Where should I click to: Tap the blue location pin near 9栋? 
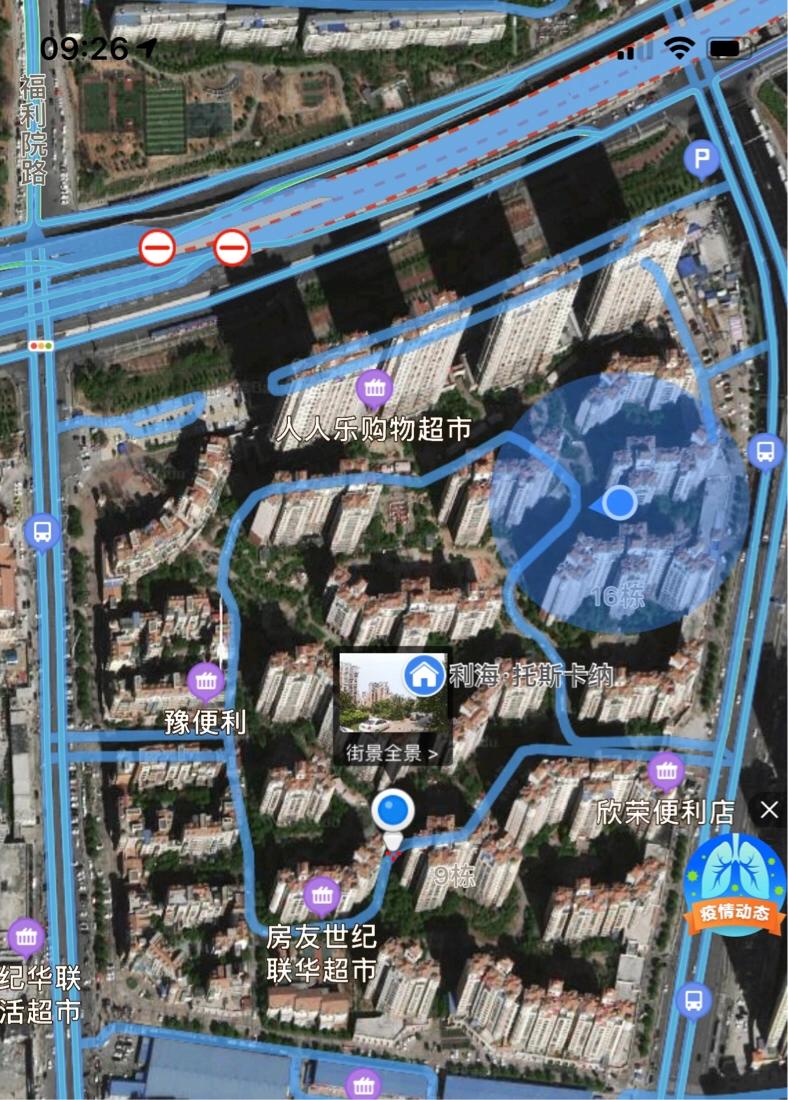394,811
